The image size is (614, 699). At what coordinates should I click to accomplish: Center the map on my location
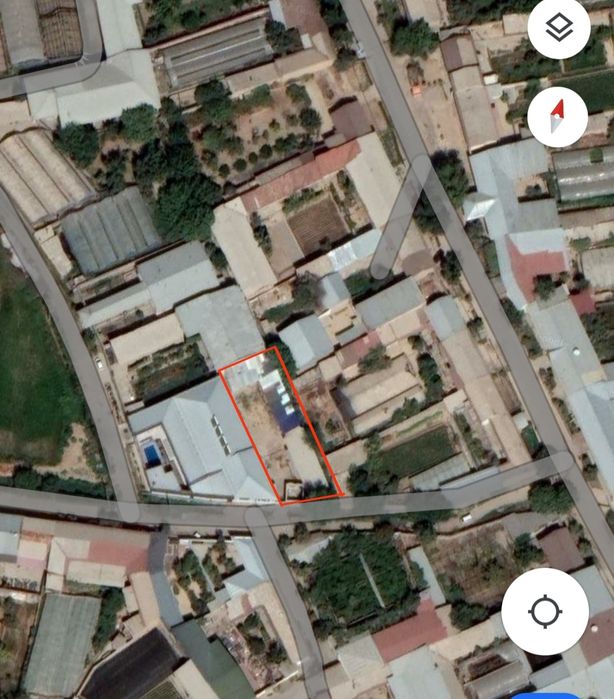(x=544, y=611)
